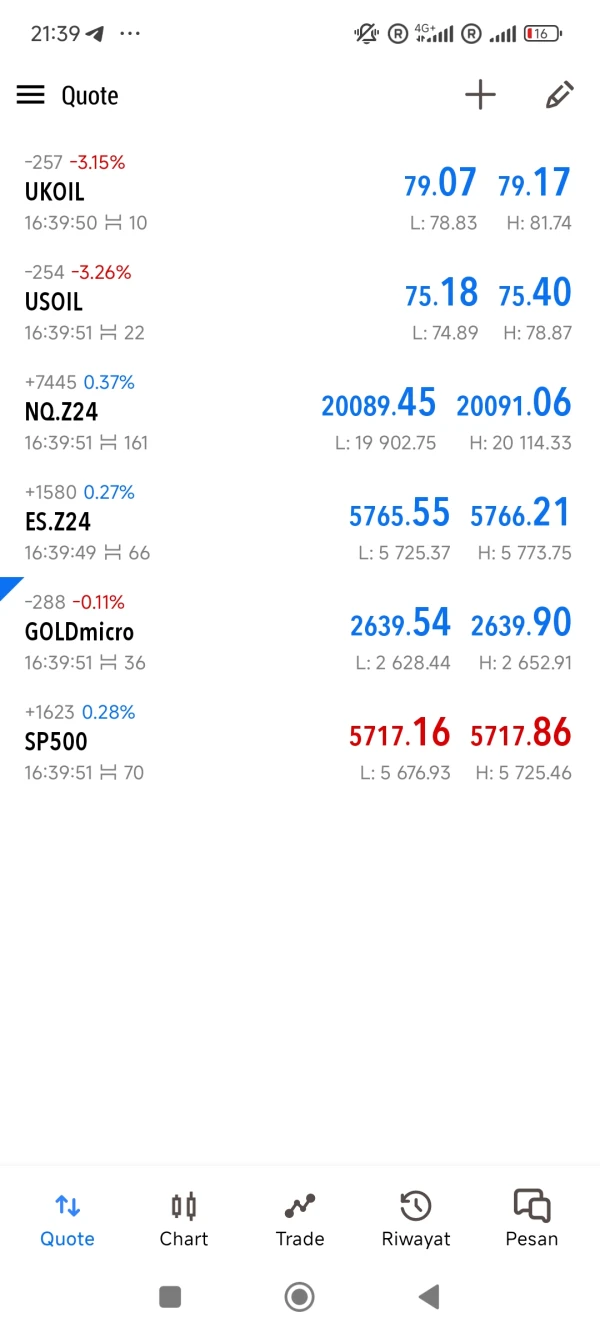Add a new symbol with plus icon
The height and width of the screenshot is (1333, 600).
click(480, 95)
